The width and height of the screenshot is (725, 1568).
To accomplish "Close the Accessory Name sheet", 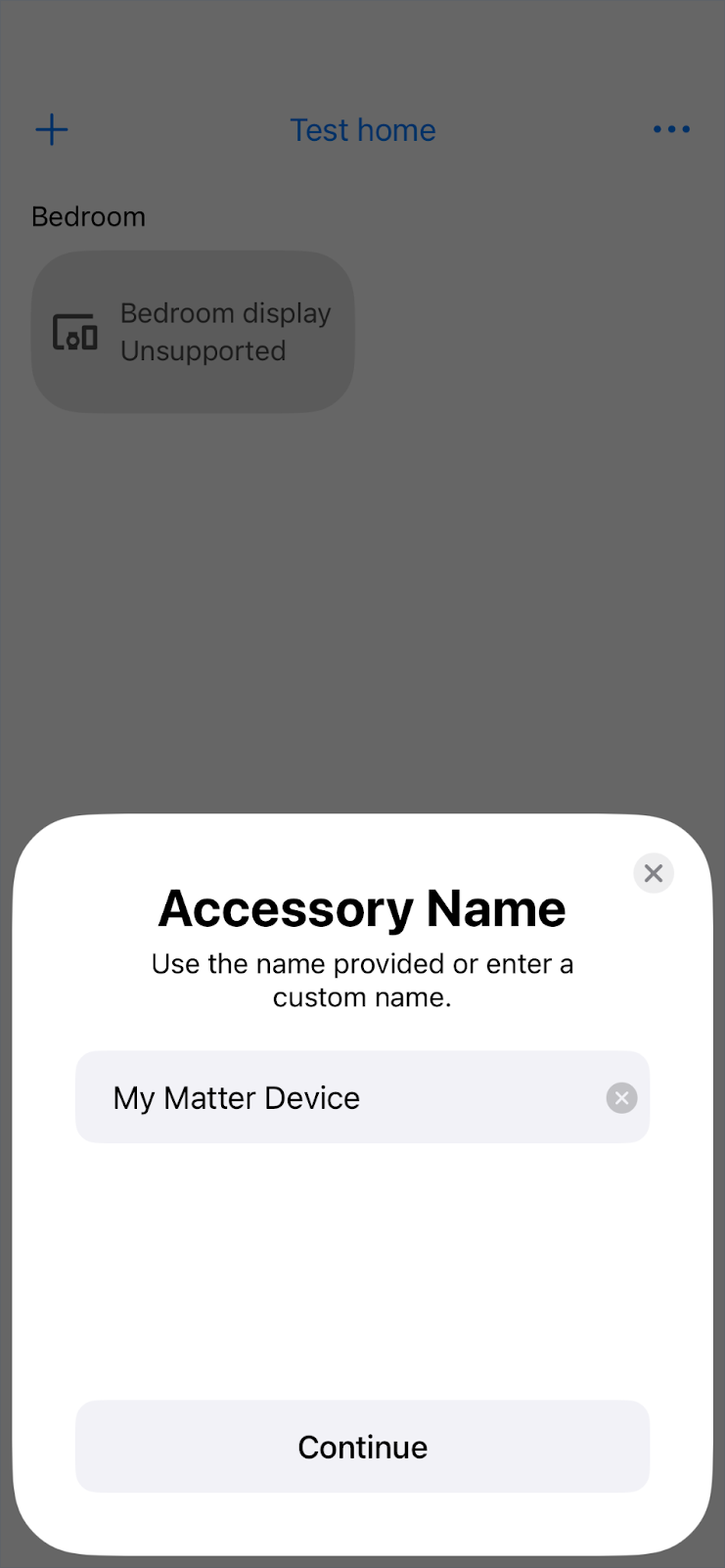I will pyautogui.click(x=654, y=873).
